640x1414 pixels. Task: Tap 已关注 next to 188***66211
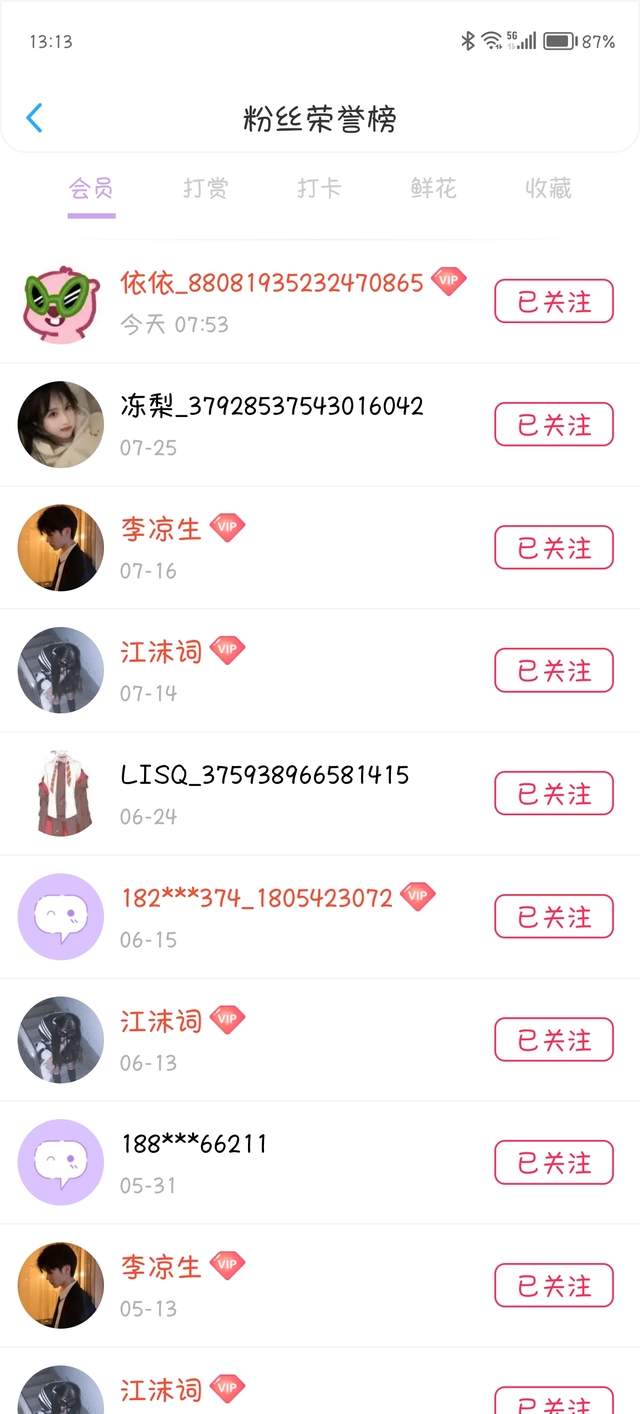(554, 1163)
